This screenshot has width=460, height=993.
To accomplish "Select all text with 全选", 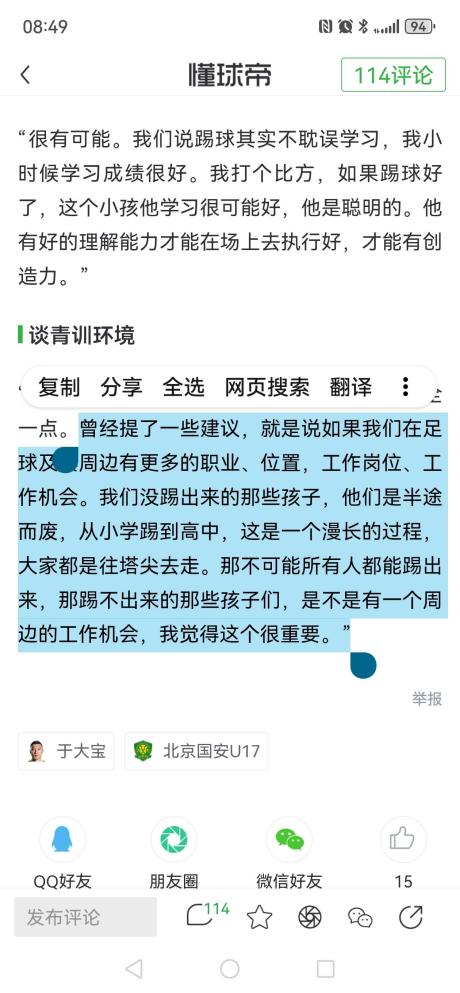I will pyautogui.click(x=183, y=386).
